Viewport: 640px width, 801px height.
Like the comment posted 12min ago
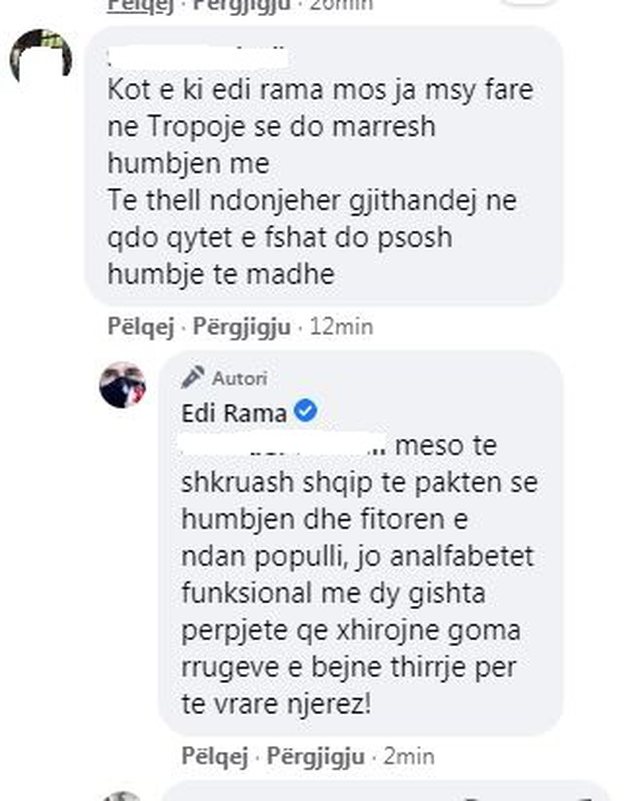141,326
